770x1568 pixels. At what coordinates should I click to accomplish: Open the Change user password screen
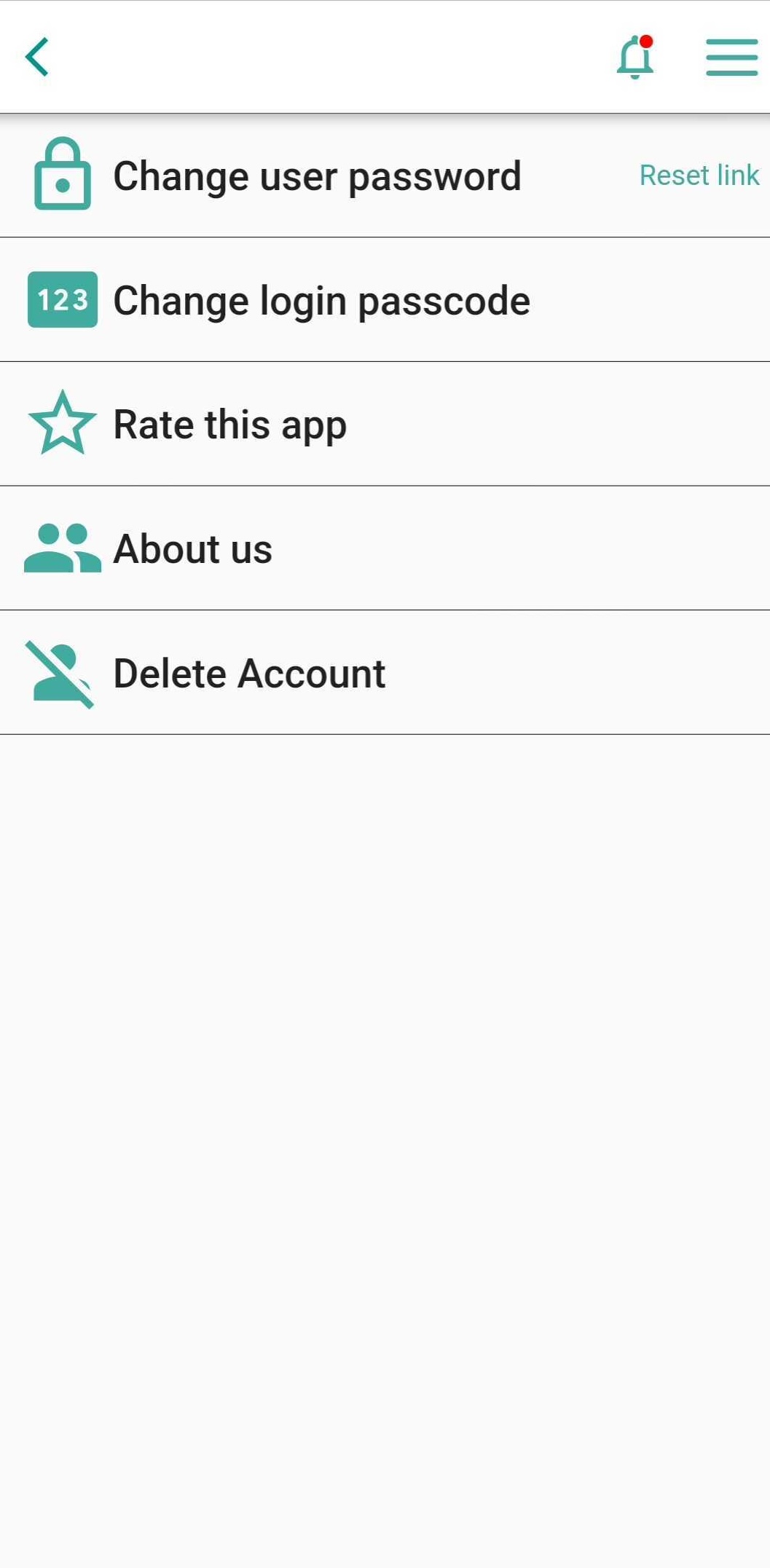point(317,175)
